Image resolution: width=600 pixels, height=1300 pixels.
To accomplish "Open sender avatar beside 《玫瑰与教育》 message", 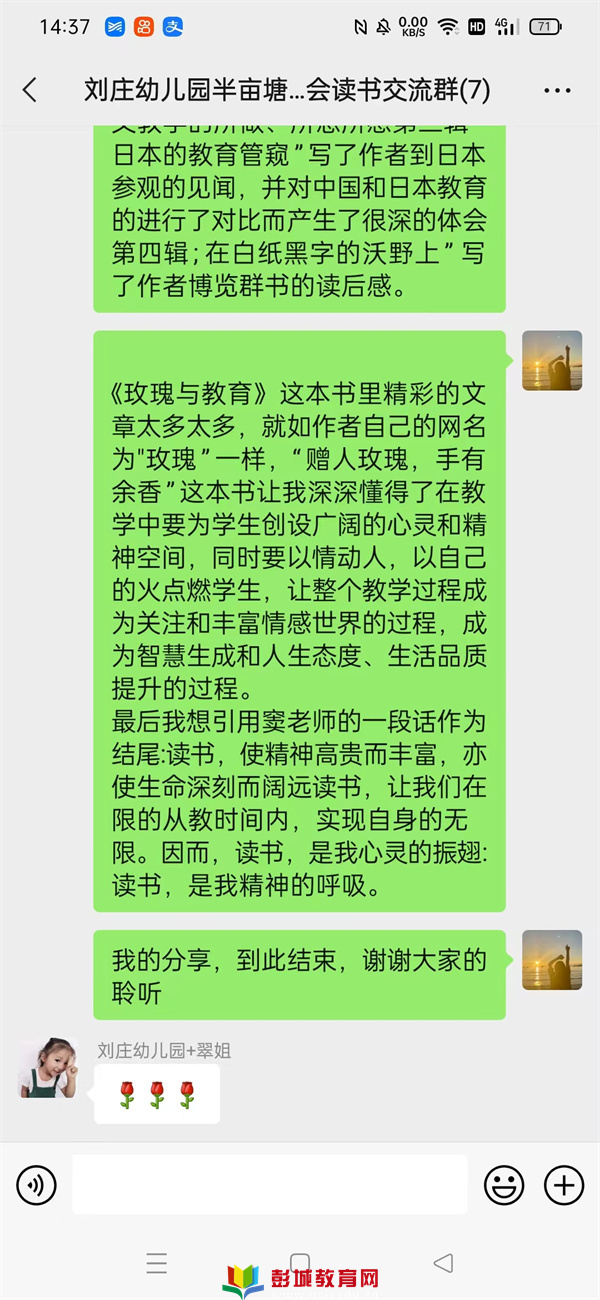I will 552,360.
